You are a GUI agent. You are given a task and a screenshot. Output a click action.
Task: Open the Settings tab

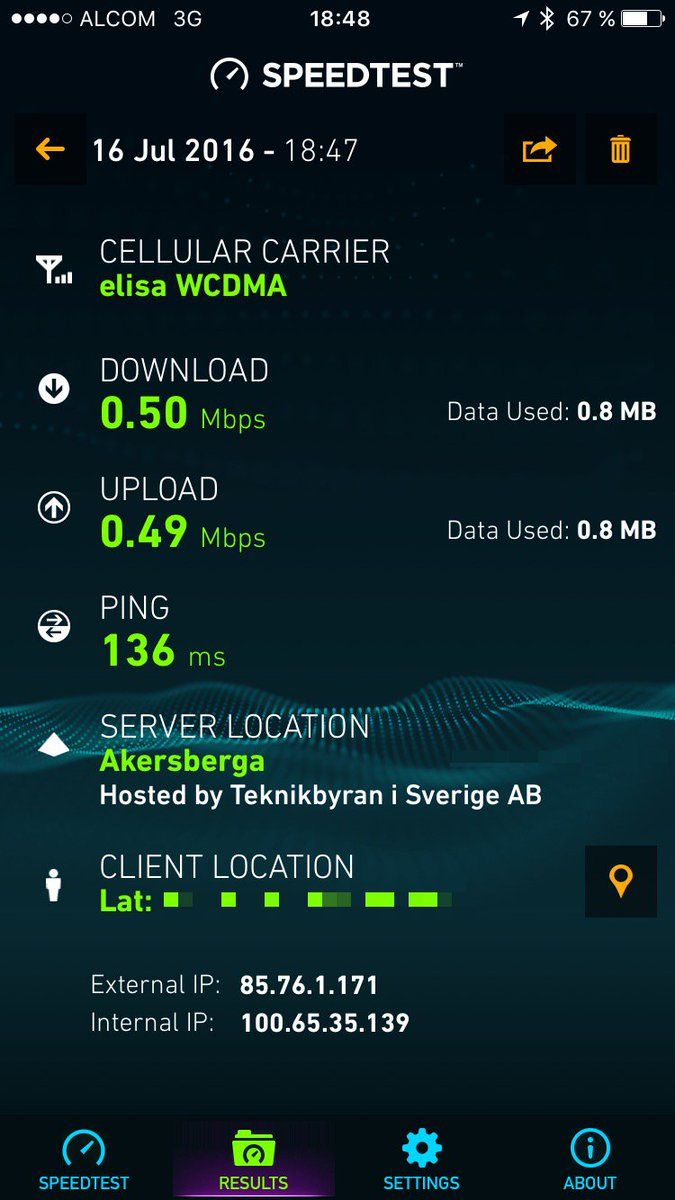pyautogui.click(x=421, y=1159)
